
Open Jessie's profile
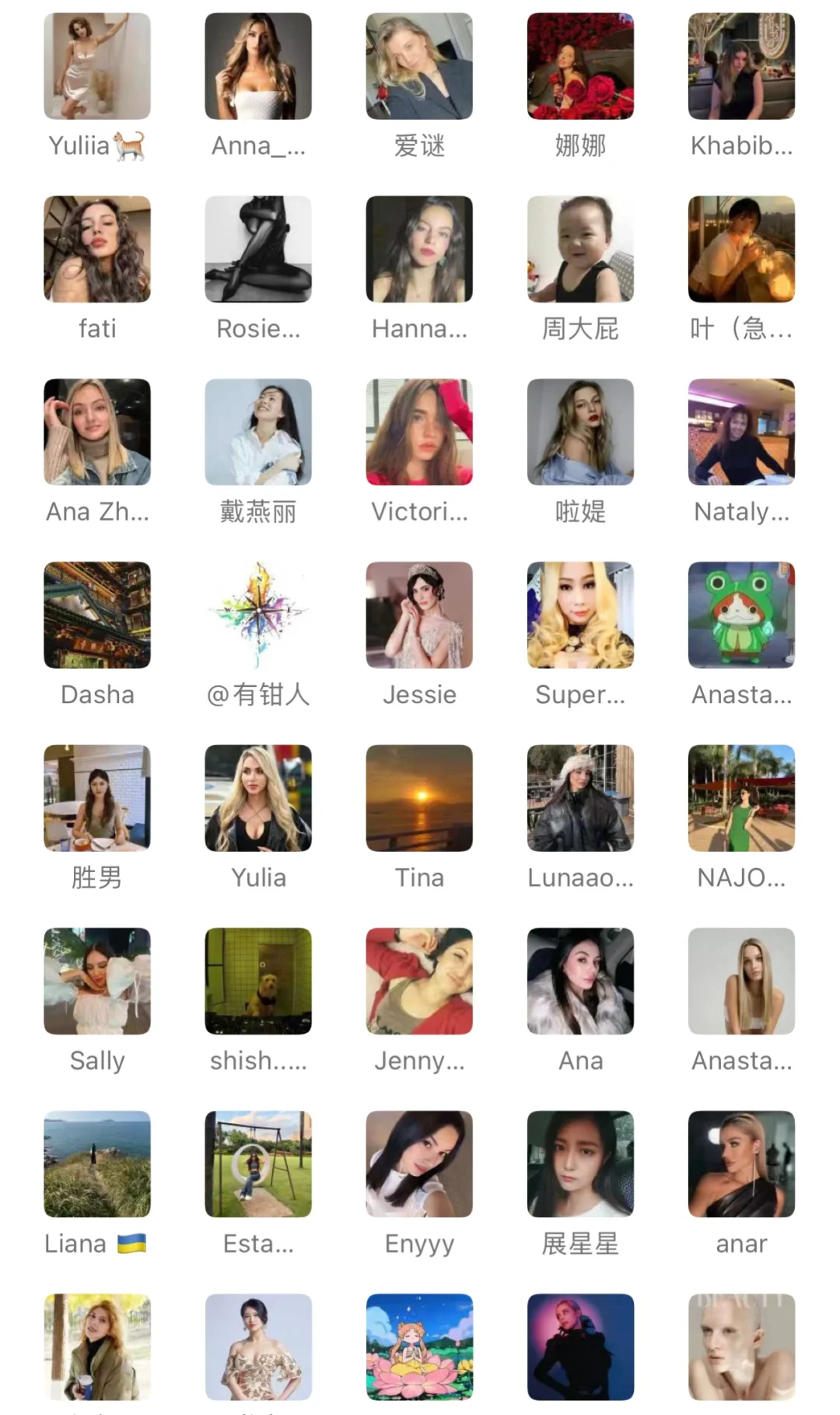coord(419,615)
